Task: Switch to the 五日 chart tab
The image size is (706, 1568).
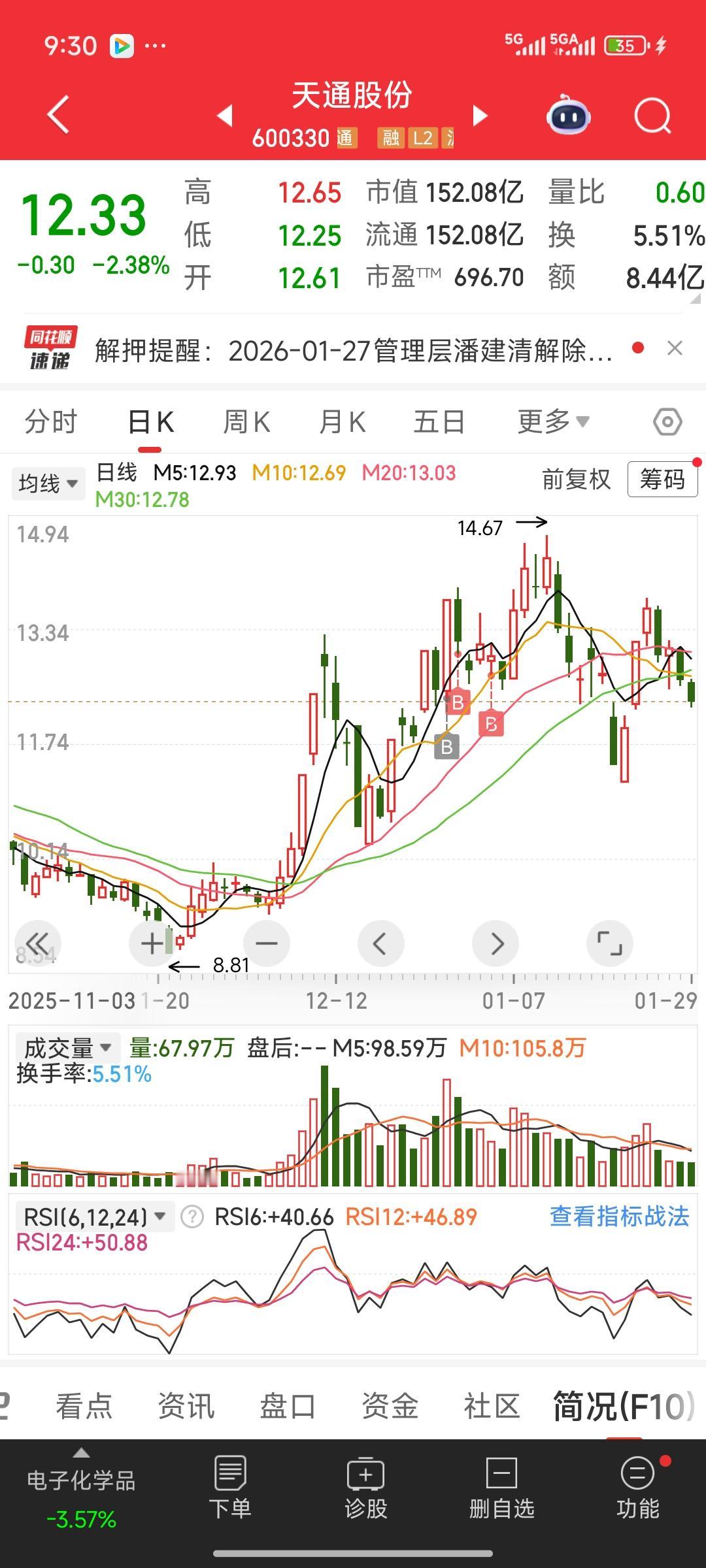Action: coord(439,422)
